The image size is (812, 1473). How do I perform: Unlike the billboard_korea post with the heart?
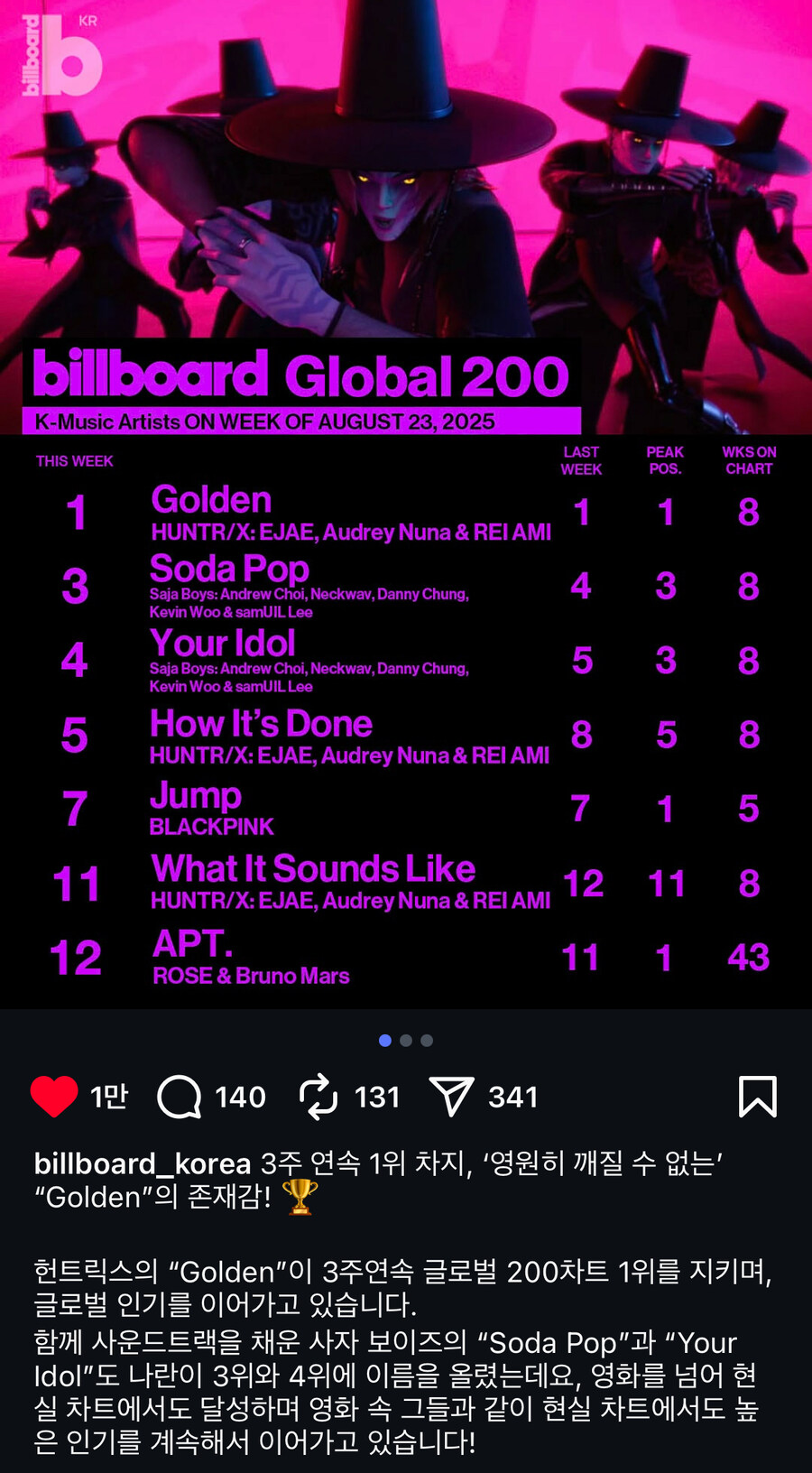click(x=54, y=1097)
